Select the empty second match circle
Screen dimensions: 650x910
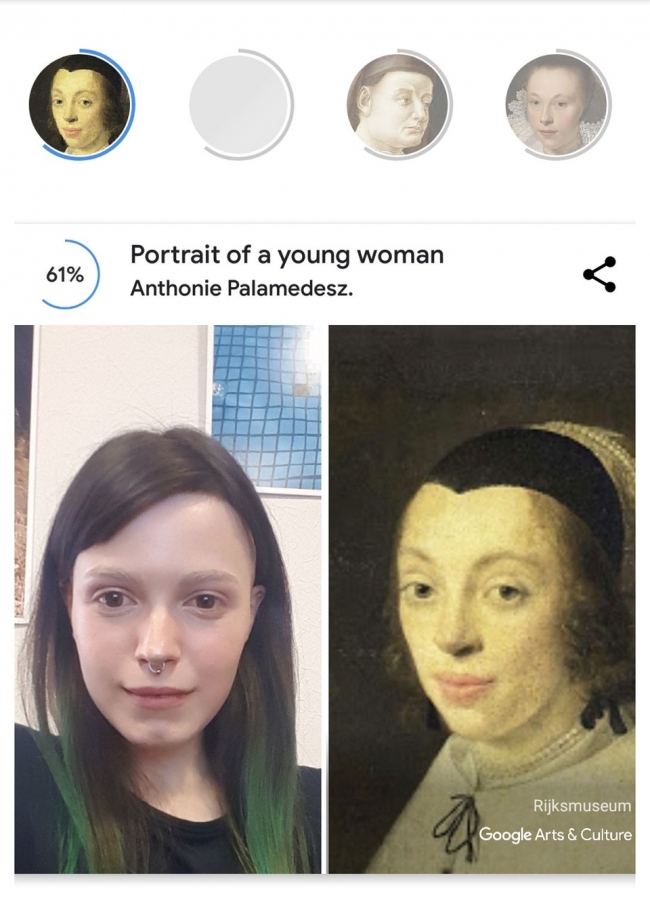[240, 104]
